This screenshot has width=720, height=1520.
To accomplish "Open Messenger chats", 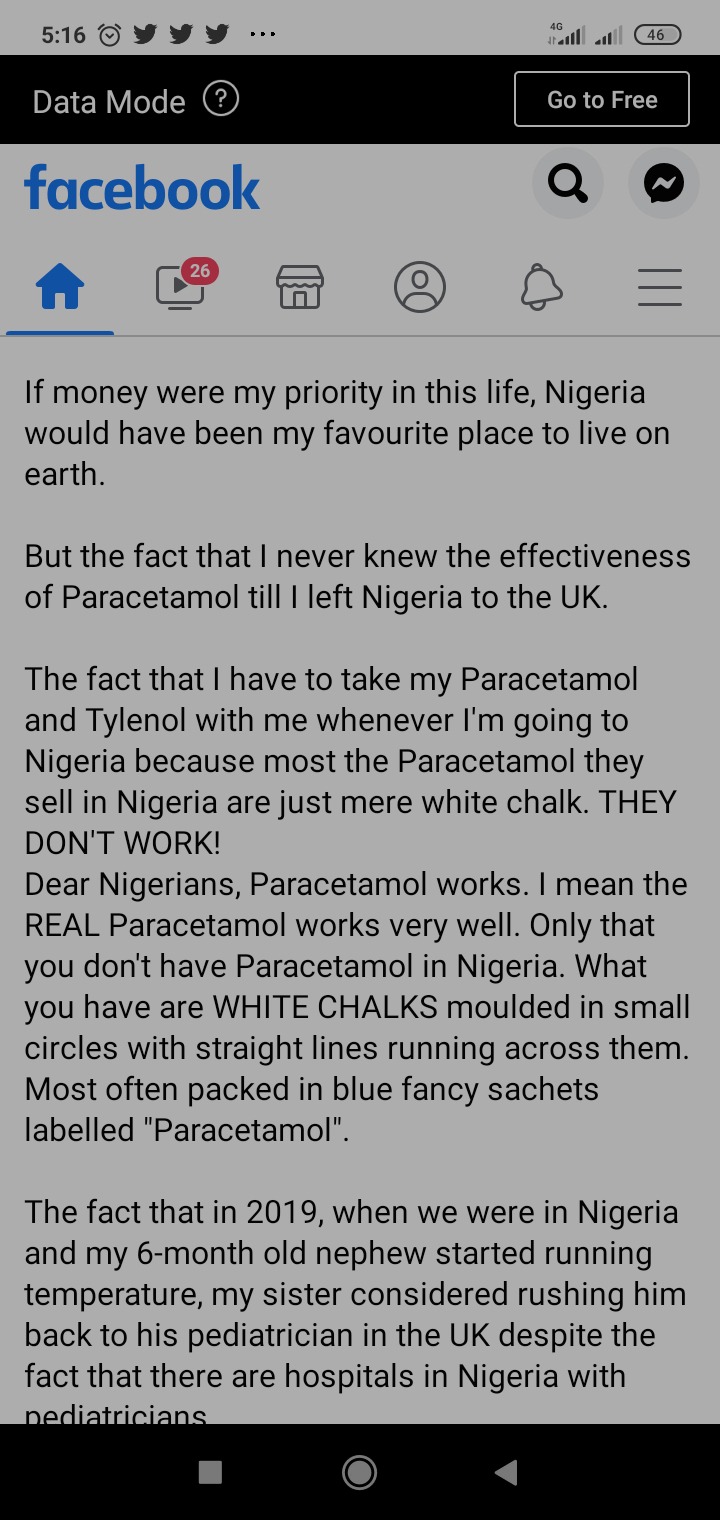I will 663,183.
